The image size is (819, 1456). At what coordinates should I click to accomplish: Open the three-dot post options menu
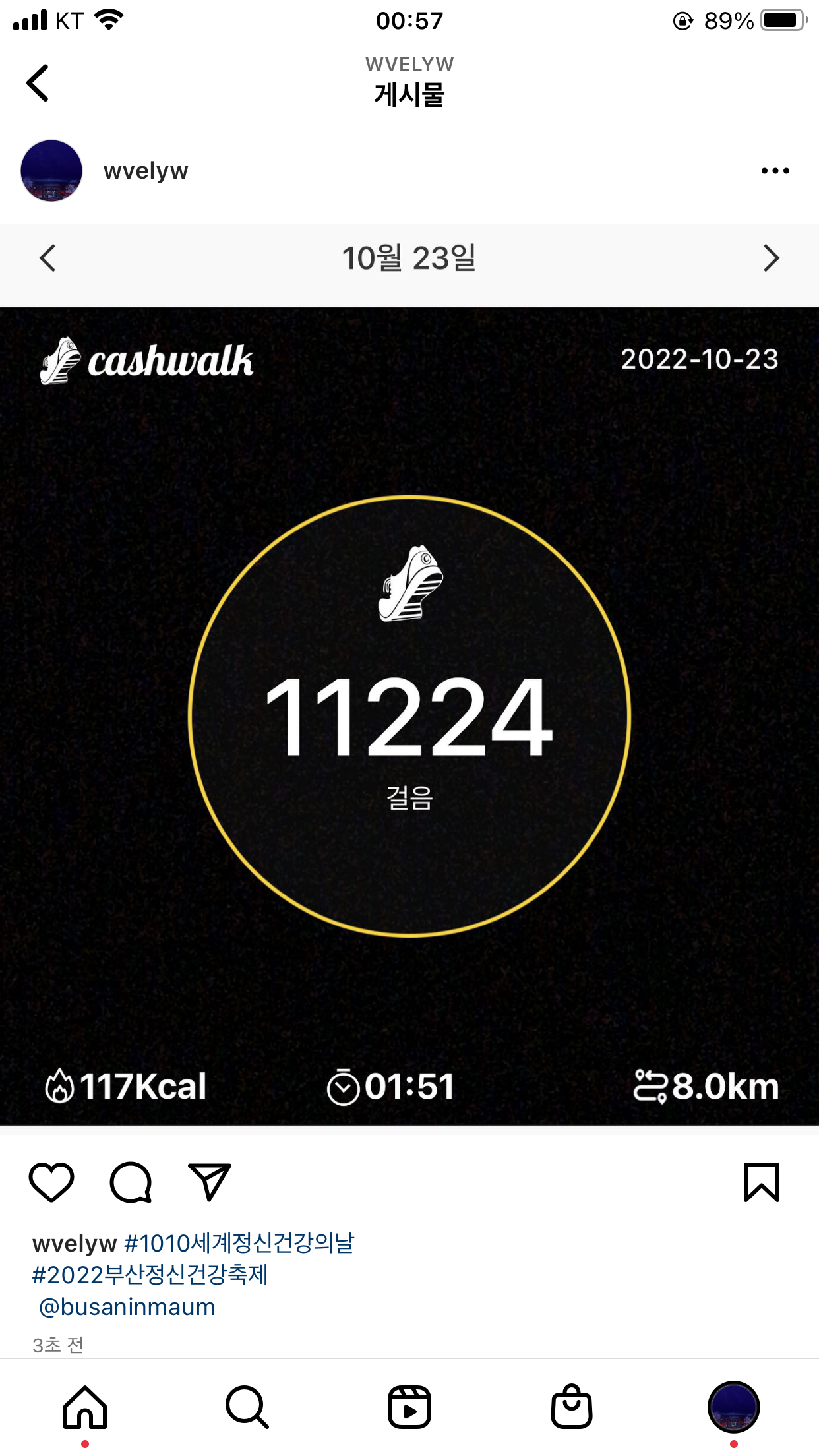click(x=775, y=171)
